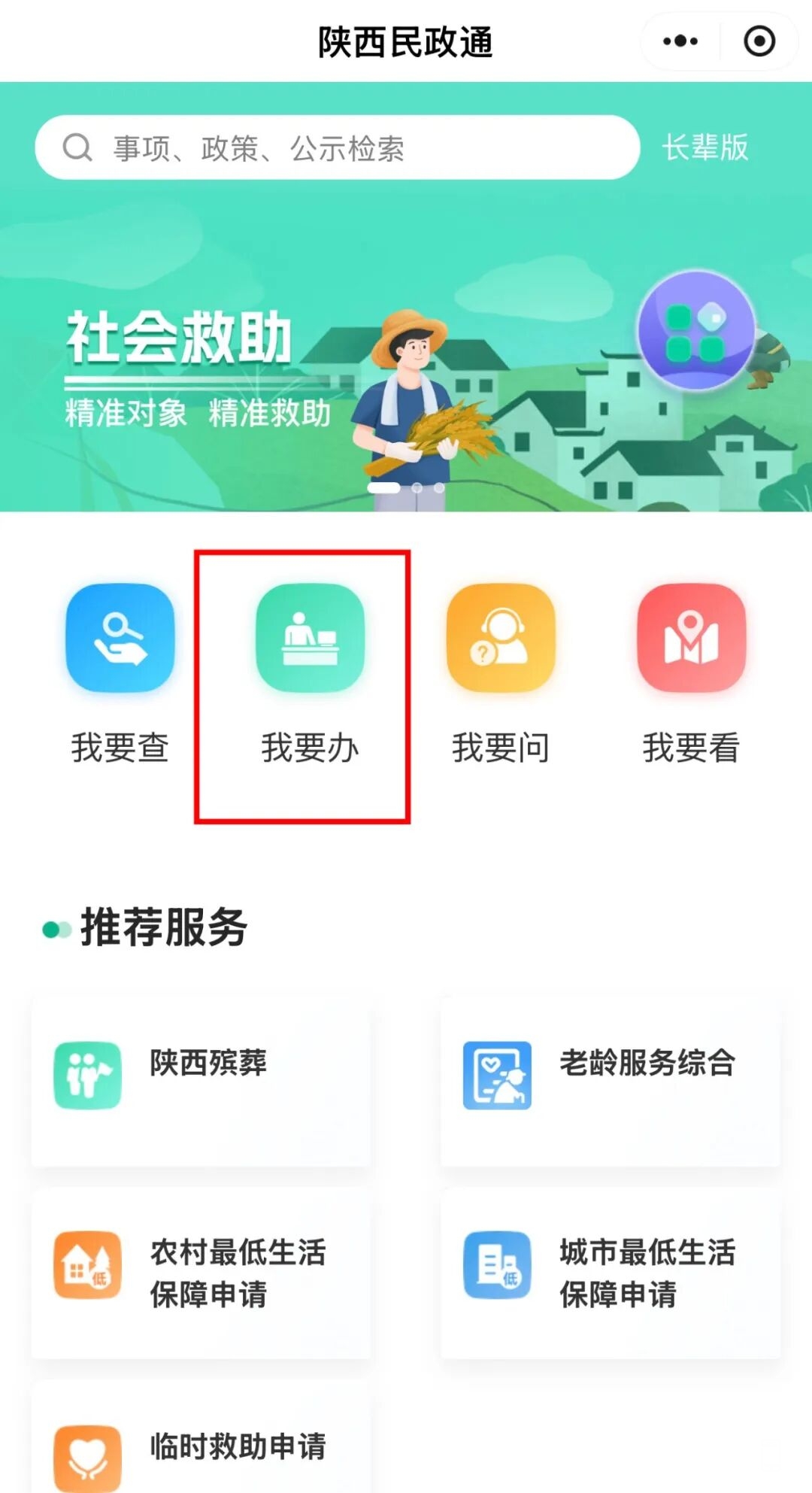812x1493 pixels.
Task: Select 城市最低生活保障申请 card
Action: point(610,1273)
